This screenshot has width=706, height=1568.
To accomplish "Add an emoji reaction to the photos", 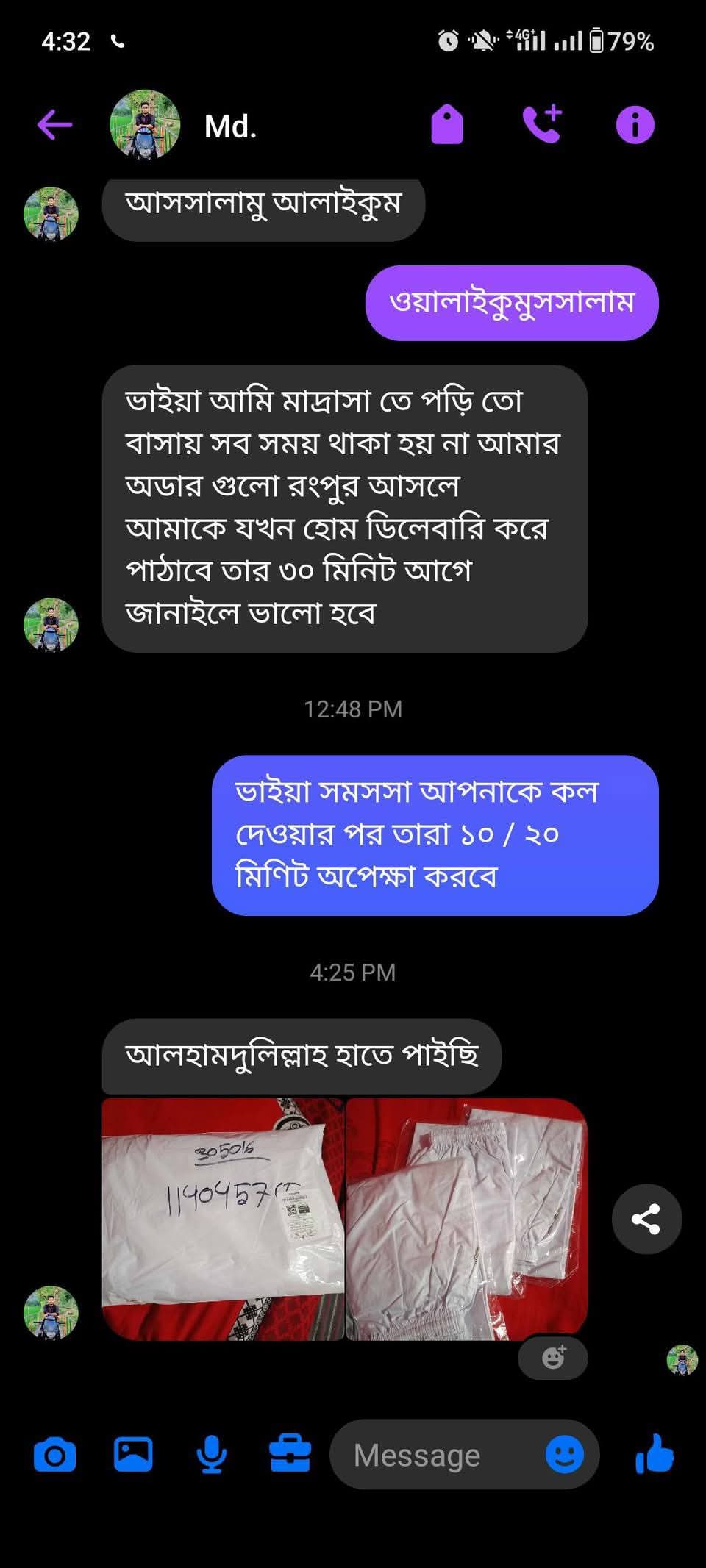I will [x=553, y=1357].
